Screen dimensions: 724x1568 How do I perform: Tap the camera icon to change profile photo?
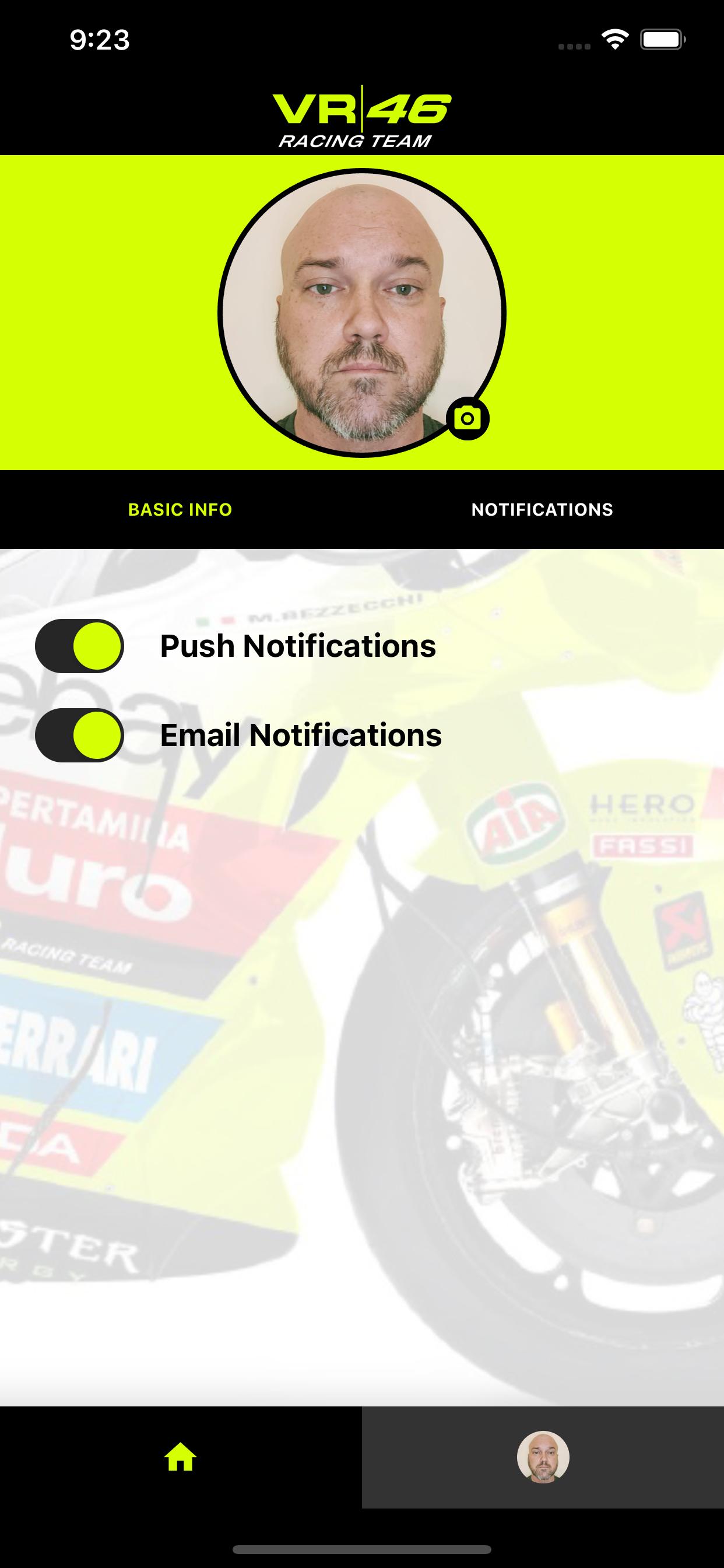(468, 418)
